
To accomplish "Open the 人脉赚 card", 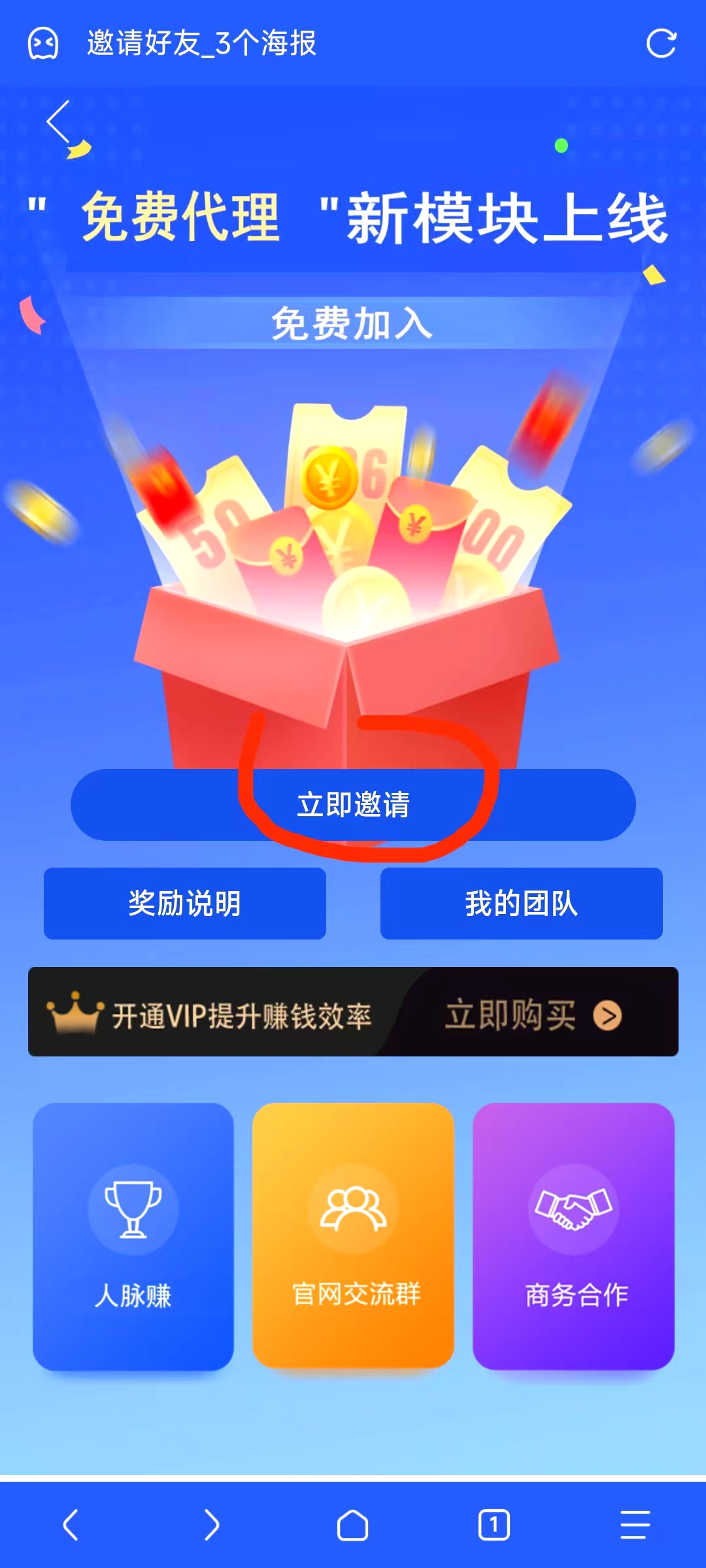I will click(133, 1236).
